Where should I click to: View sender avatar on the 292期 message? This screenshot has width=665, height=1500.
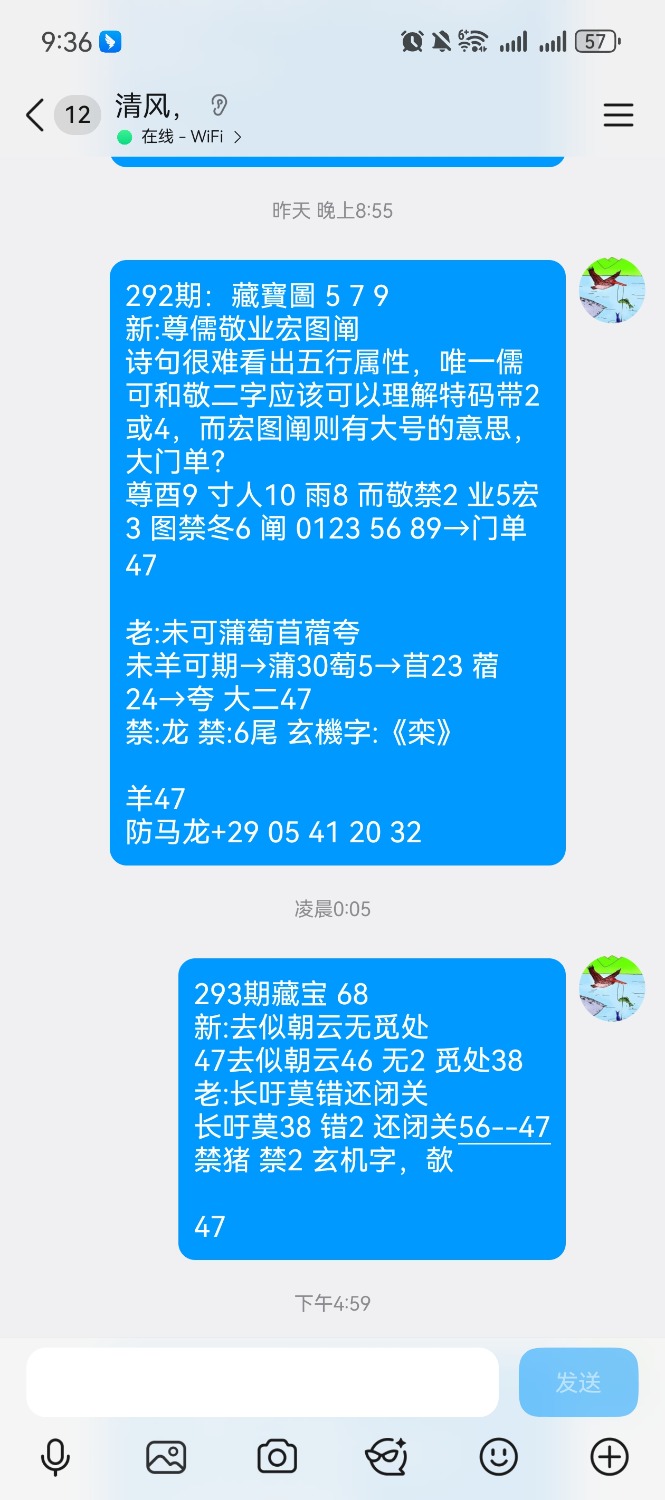coord(612,290)
